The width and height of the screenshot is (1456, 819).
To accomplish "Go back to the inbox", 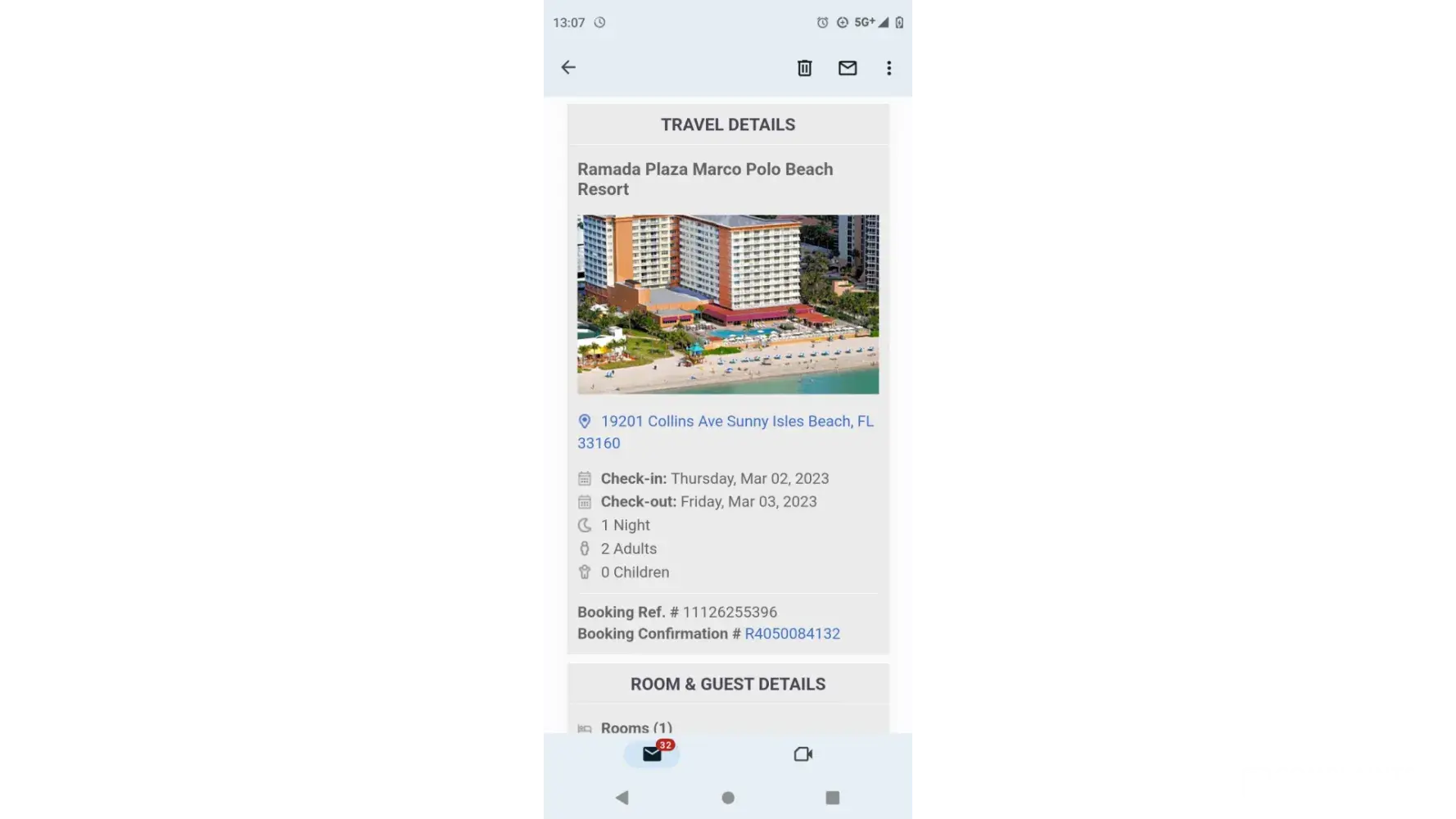I will tap(568, 68).
